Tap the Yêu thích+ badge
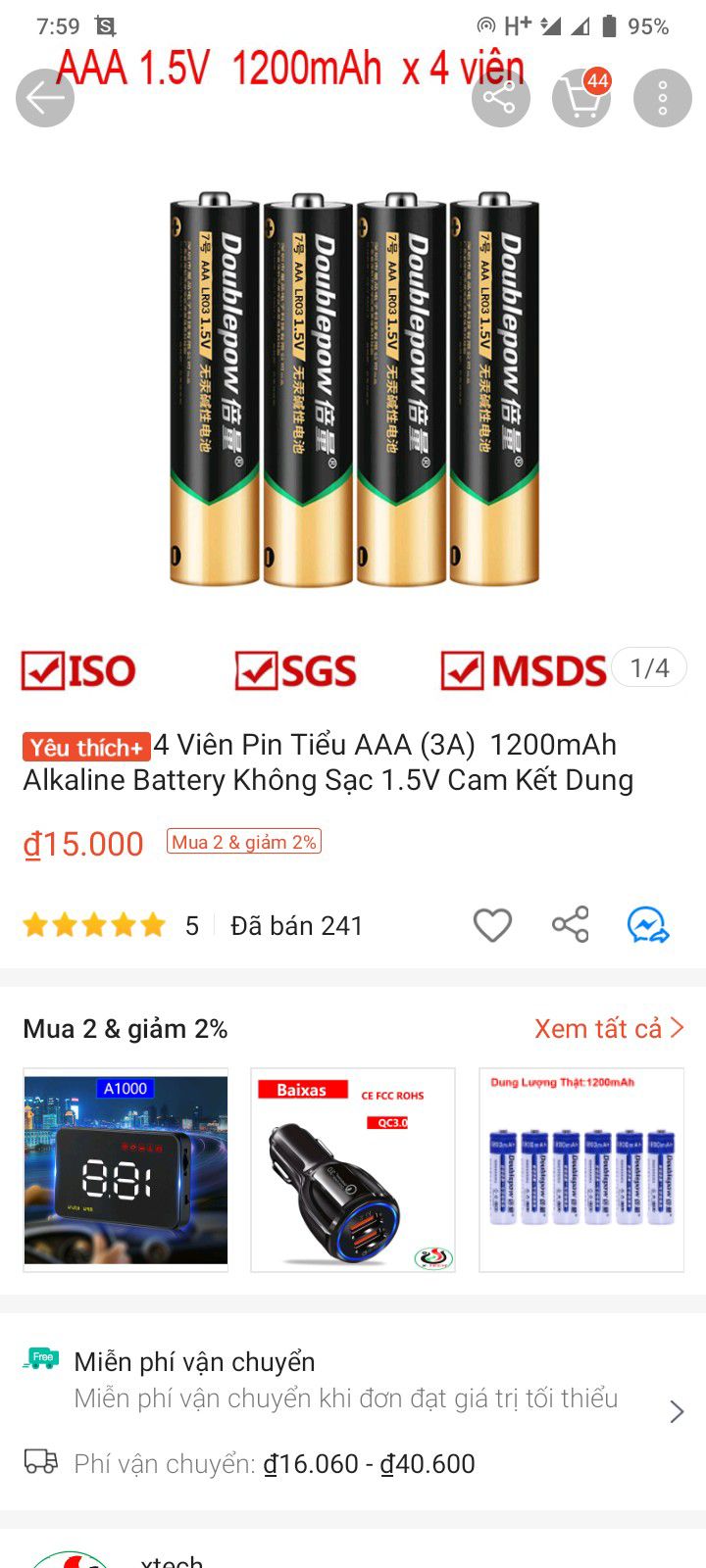 (86, 747)
